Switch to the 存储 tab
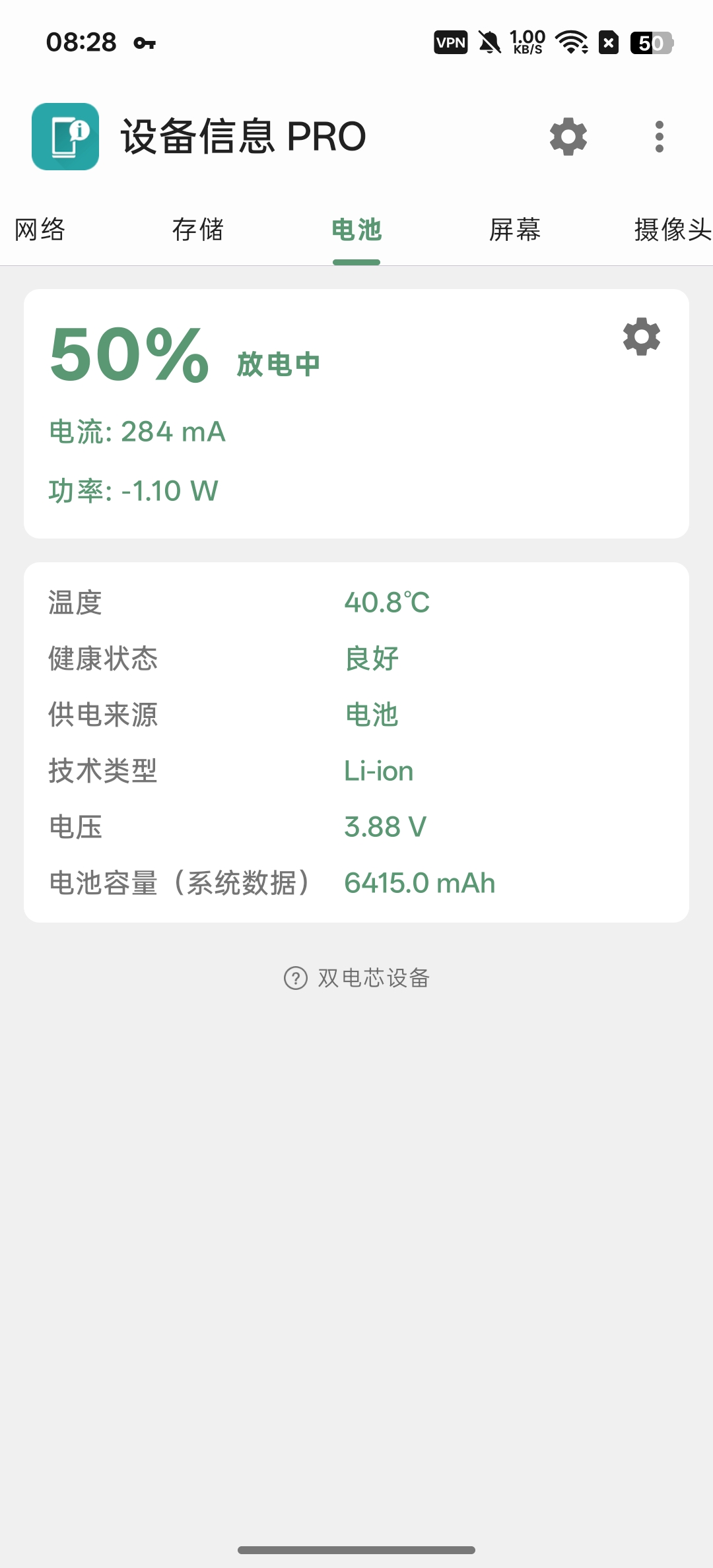 (198, 230)
